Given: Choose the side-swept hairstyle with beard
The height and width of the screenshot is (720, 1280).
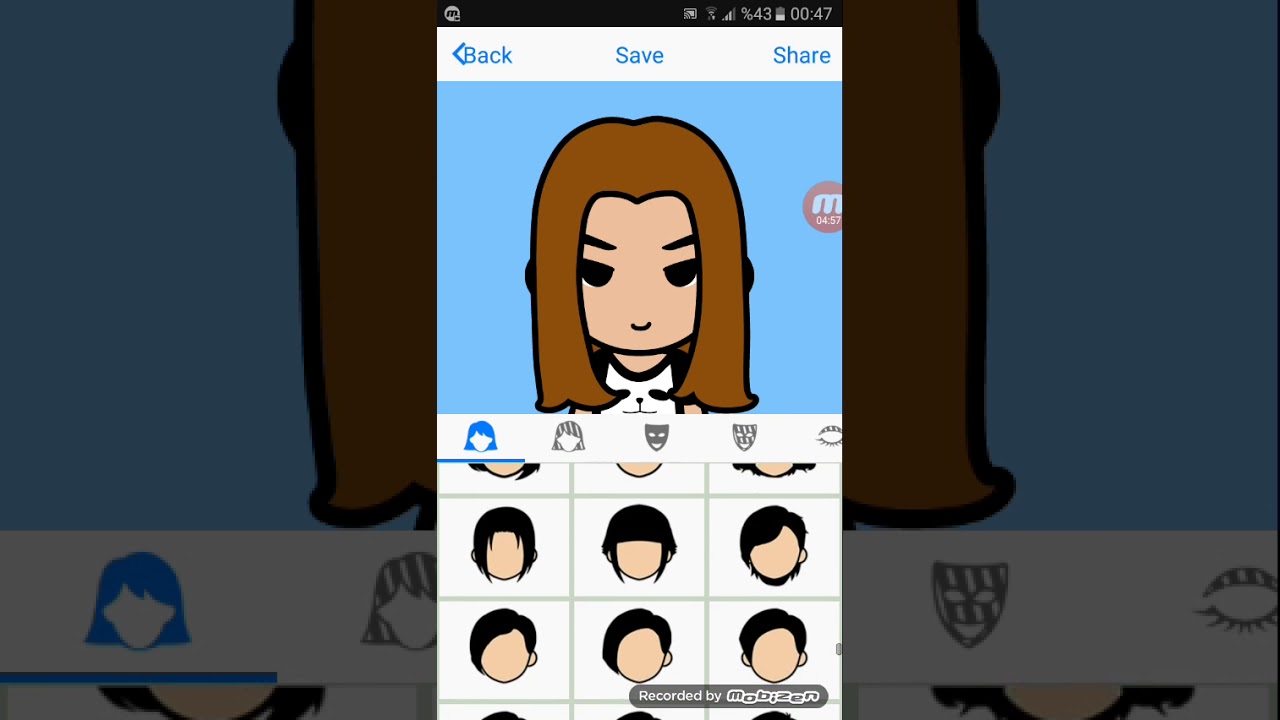Looking at the screenshot, I should [773, 545].
